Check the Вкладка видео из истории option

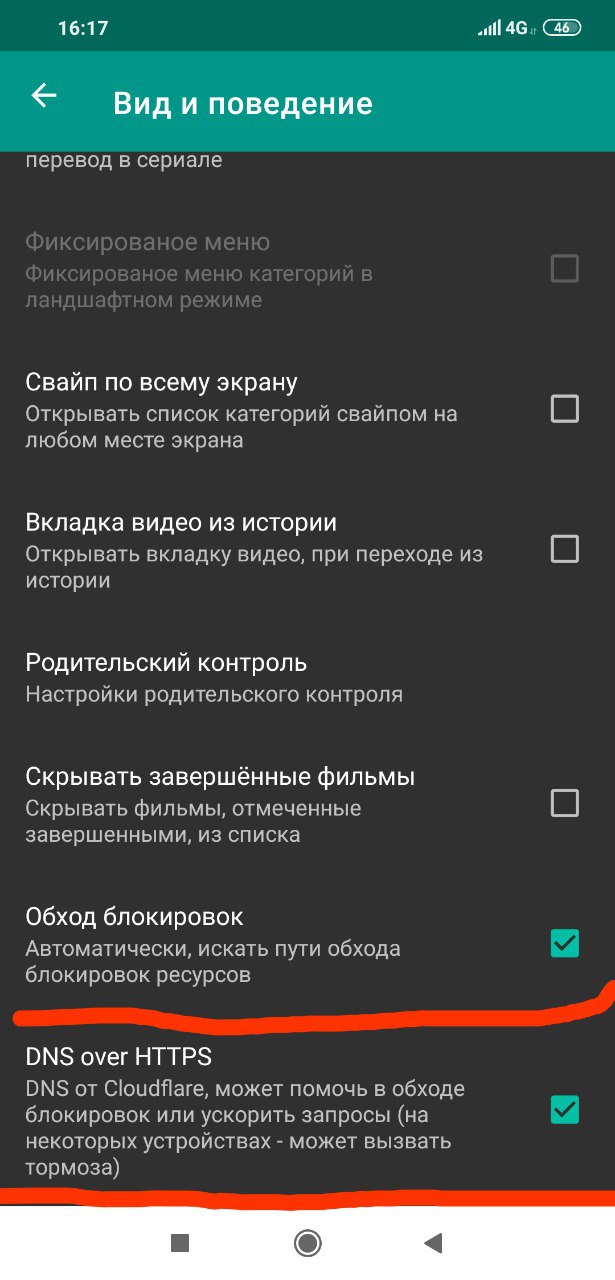click(565, 549)
